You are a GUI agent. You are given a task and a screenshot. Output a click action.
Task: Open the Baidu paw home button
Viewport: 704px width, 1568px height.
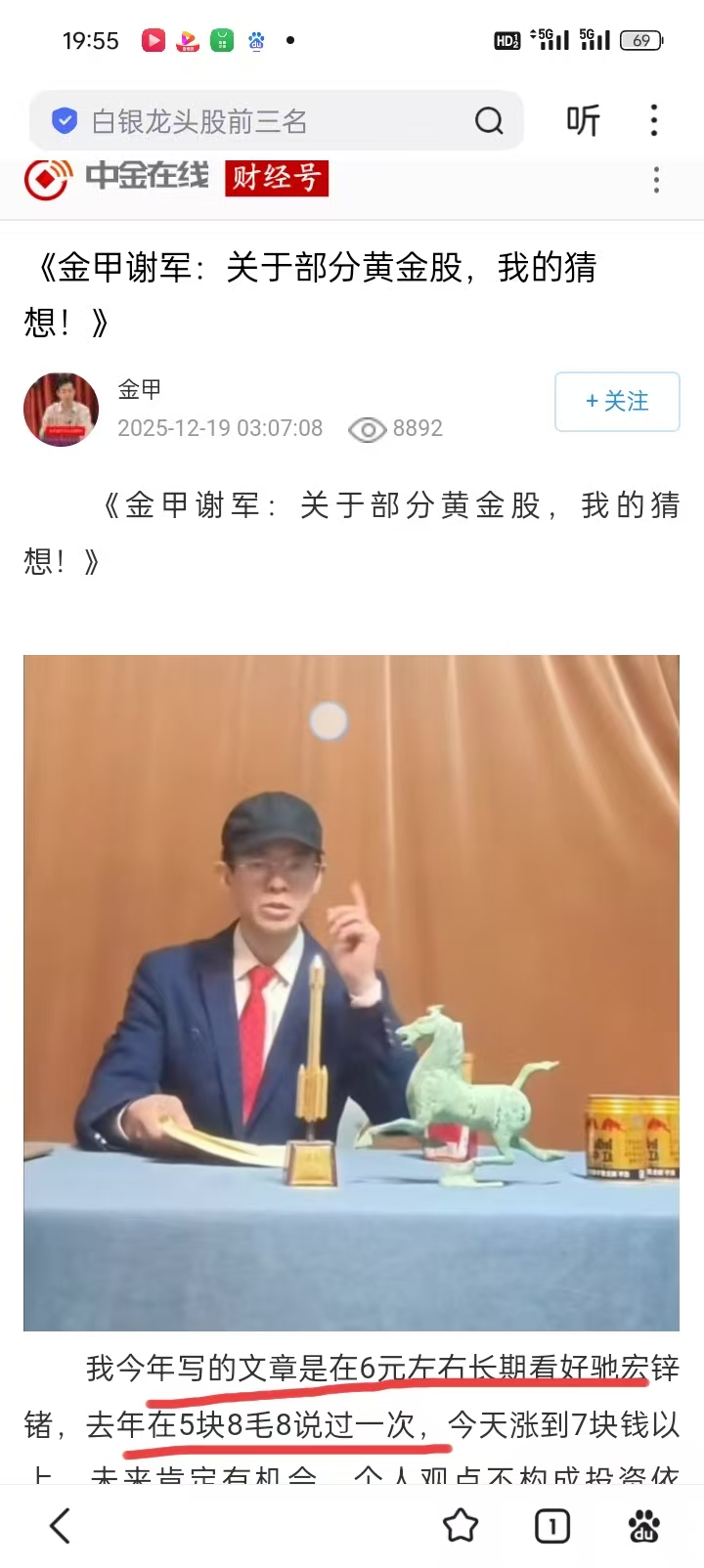click(643, 1525)
